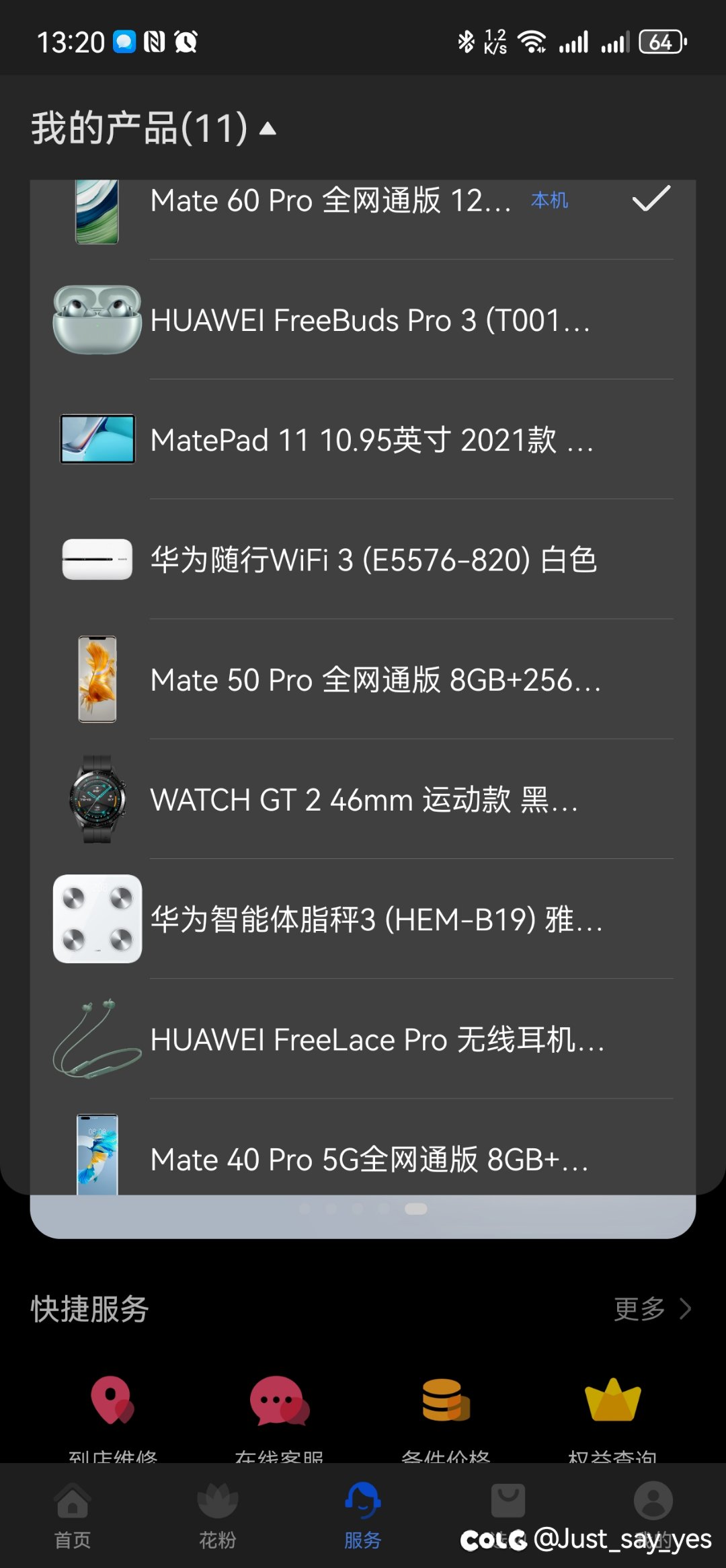Select Mate 50 Pro 全网通版 device

[x=363, y=679]
